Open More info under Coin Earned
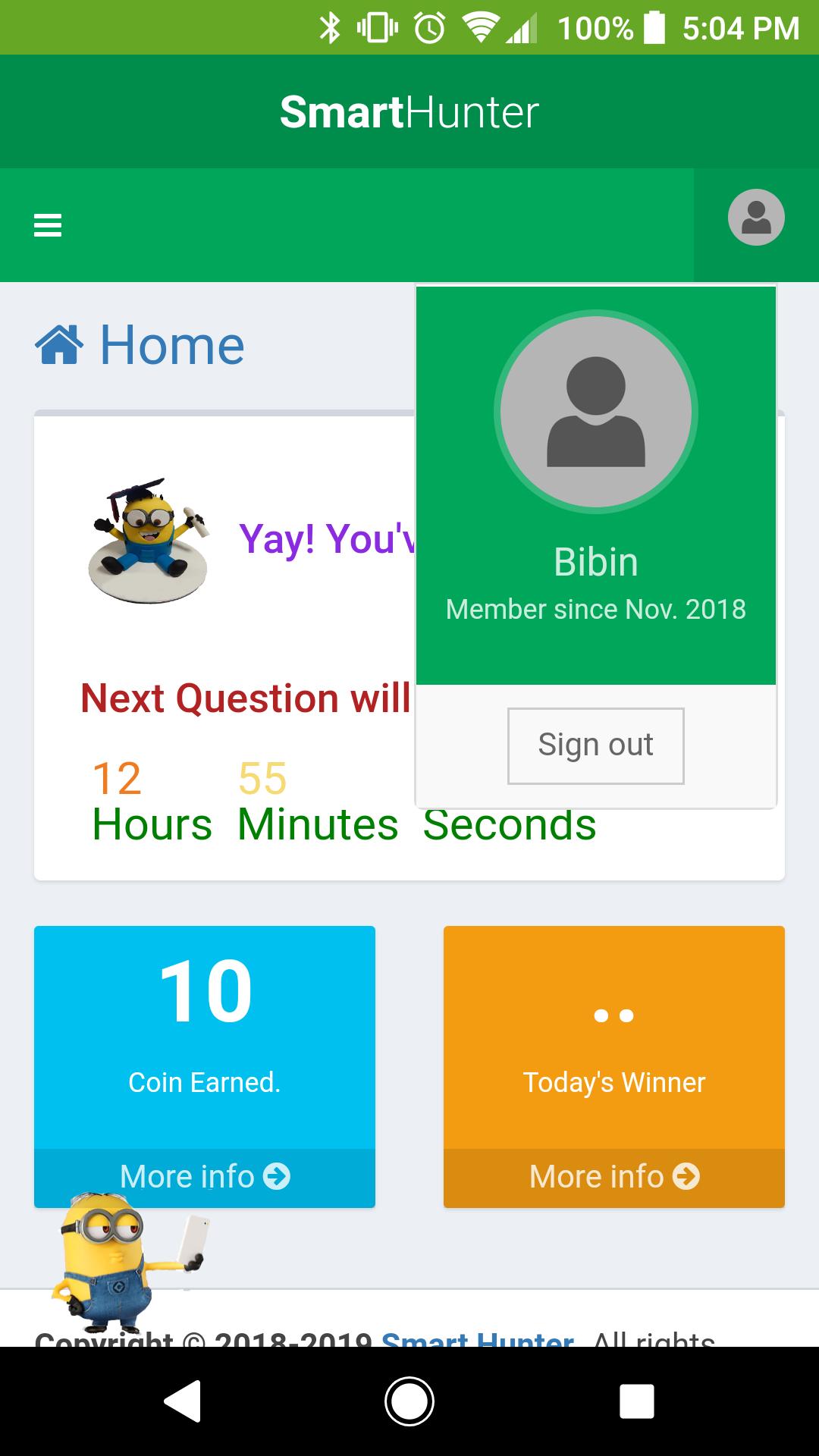Viewport: 819px width, 1456px height. tap(205, 1176)
